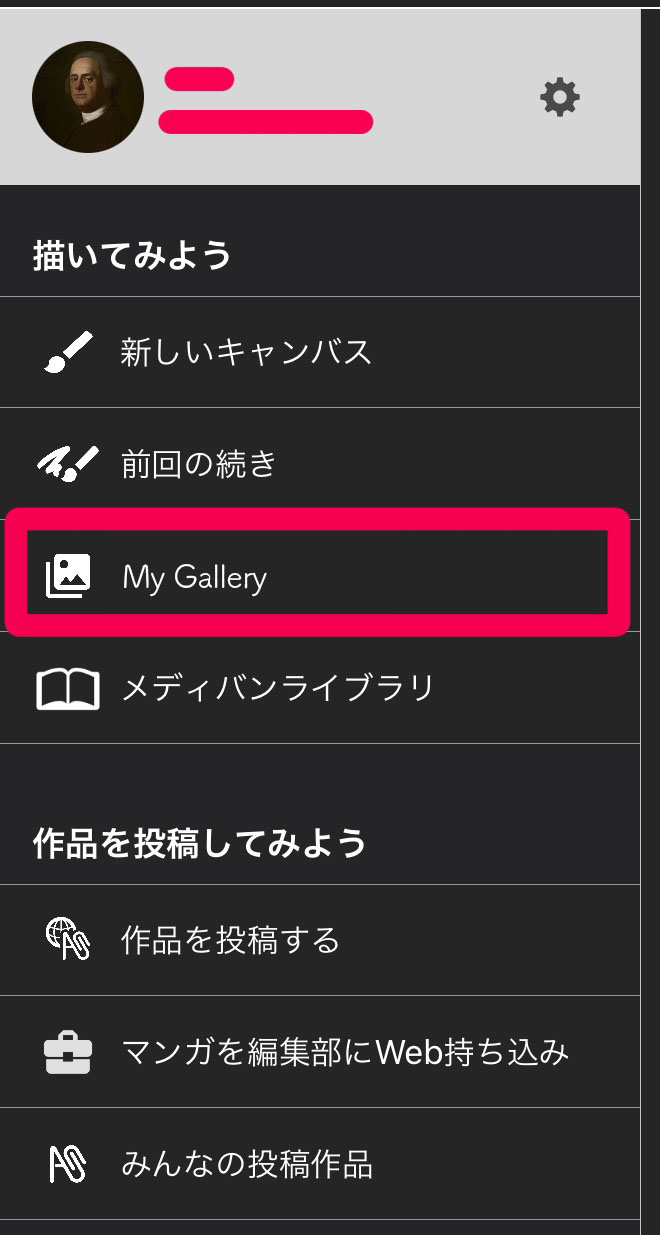Screen dimensions: 660x1235
Task: Open メディバンライブラリ
Action: [x=277, y=688]
